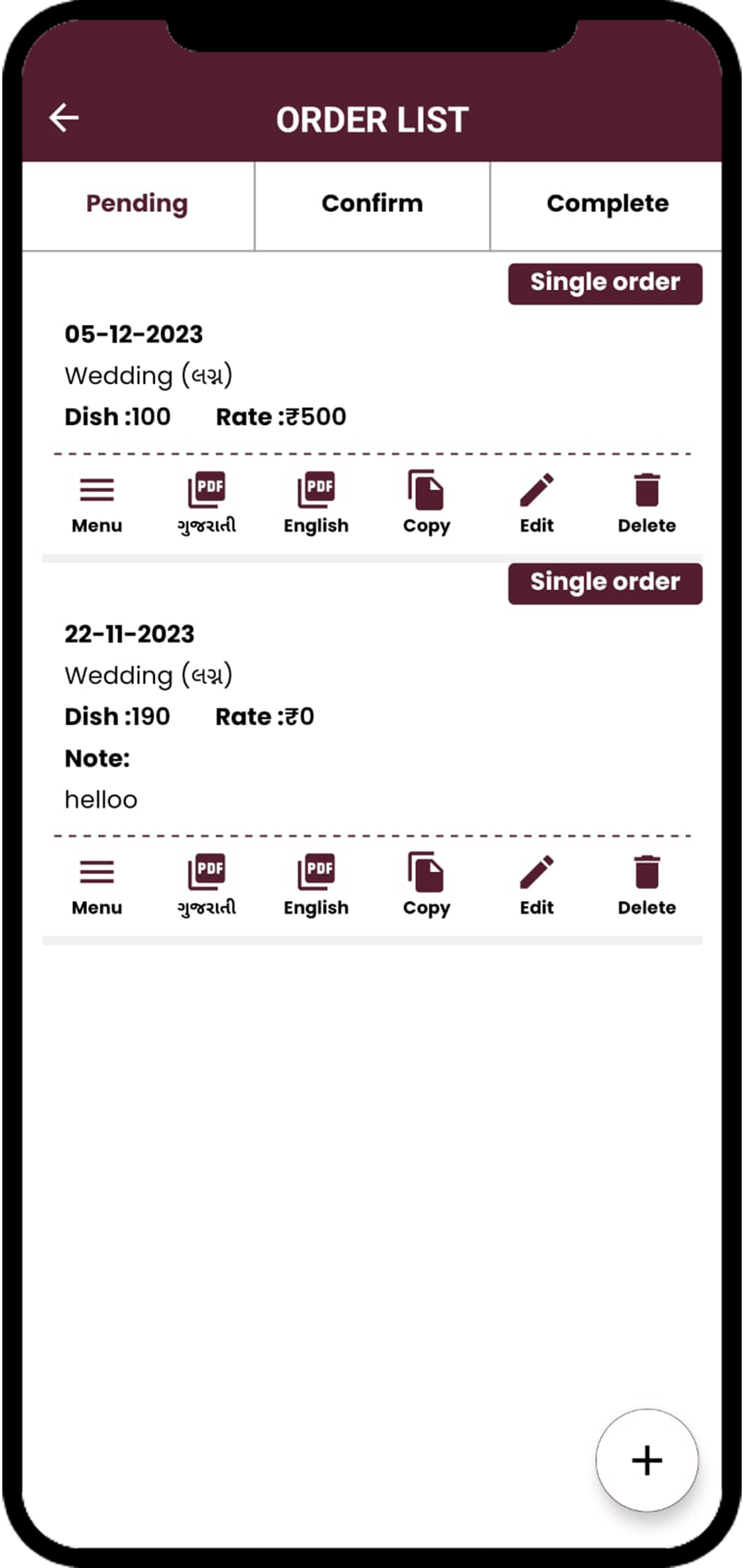Generate English PDF for 22-11-2023 order
This screenshot has height=1568, width=744.
point(316,885)
